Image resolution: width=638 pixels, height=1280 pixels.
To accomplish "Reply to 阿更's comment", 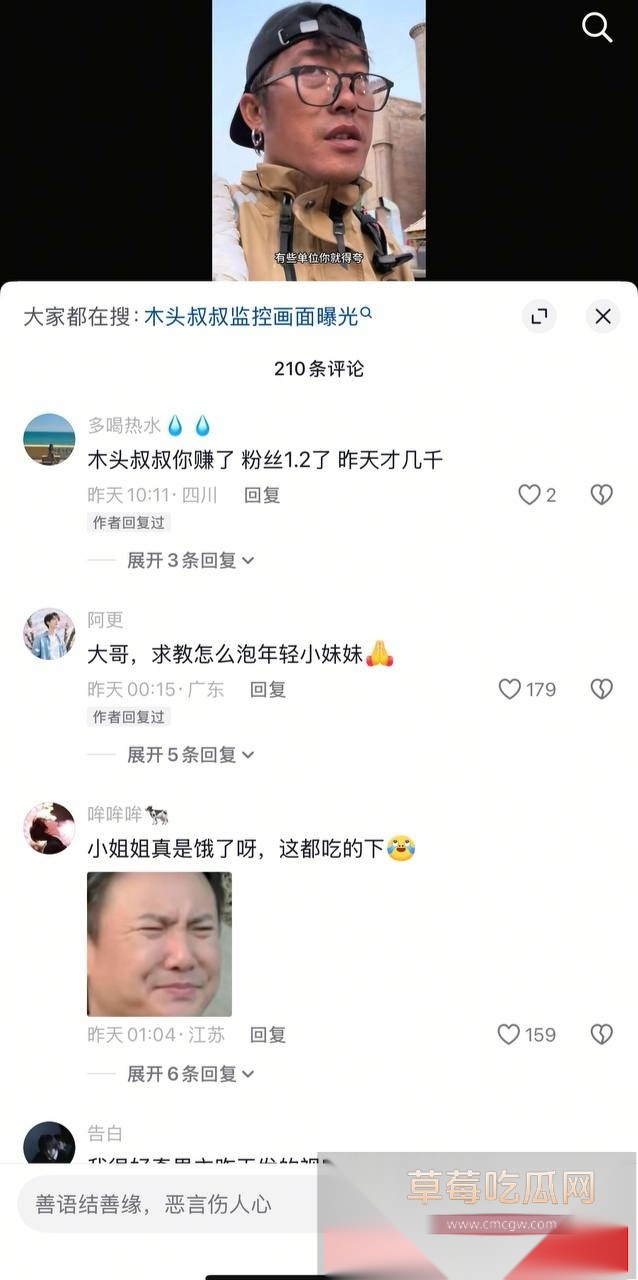I will click(x=268, y=689).
